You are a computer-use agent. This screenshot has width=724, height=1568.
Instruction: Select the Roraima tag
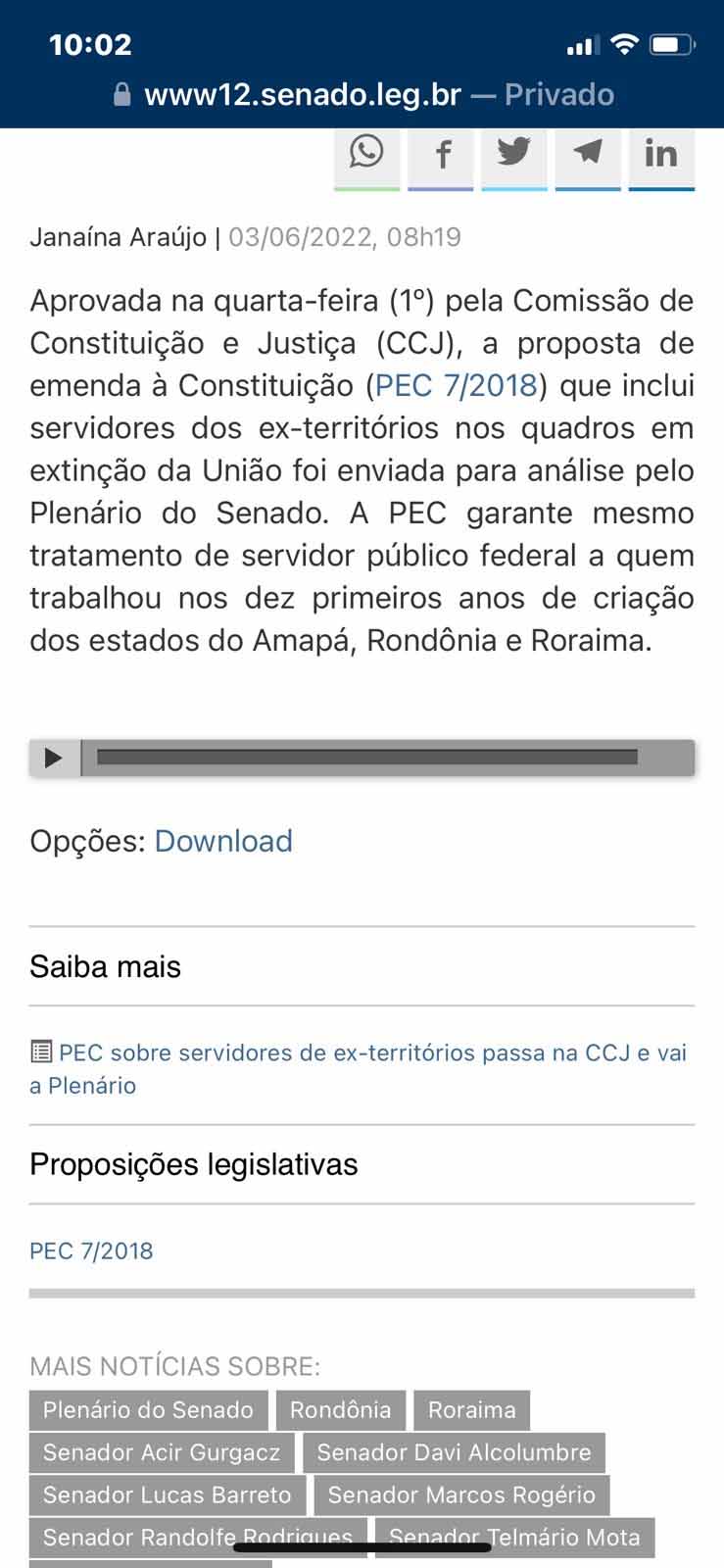(x=471, y=1410)
